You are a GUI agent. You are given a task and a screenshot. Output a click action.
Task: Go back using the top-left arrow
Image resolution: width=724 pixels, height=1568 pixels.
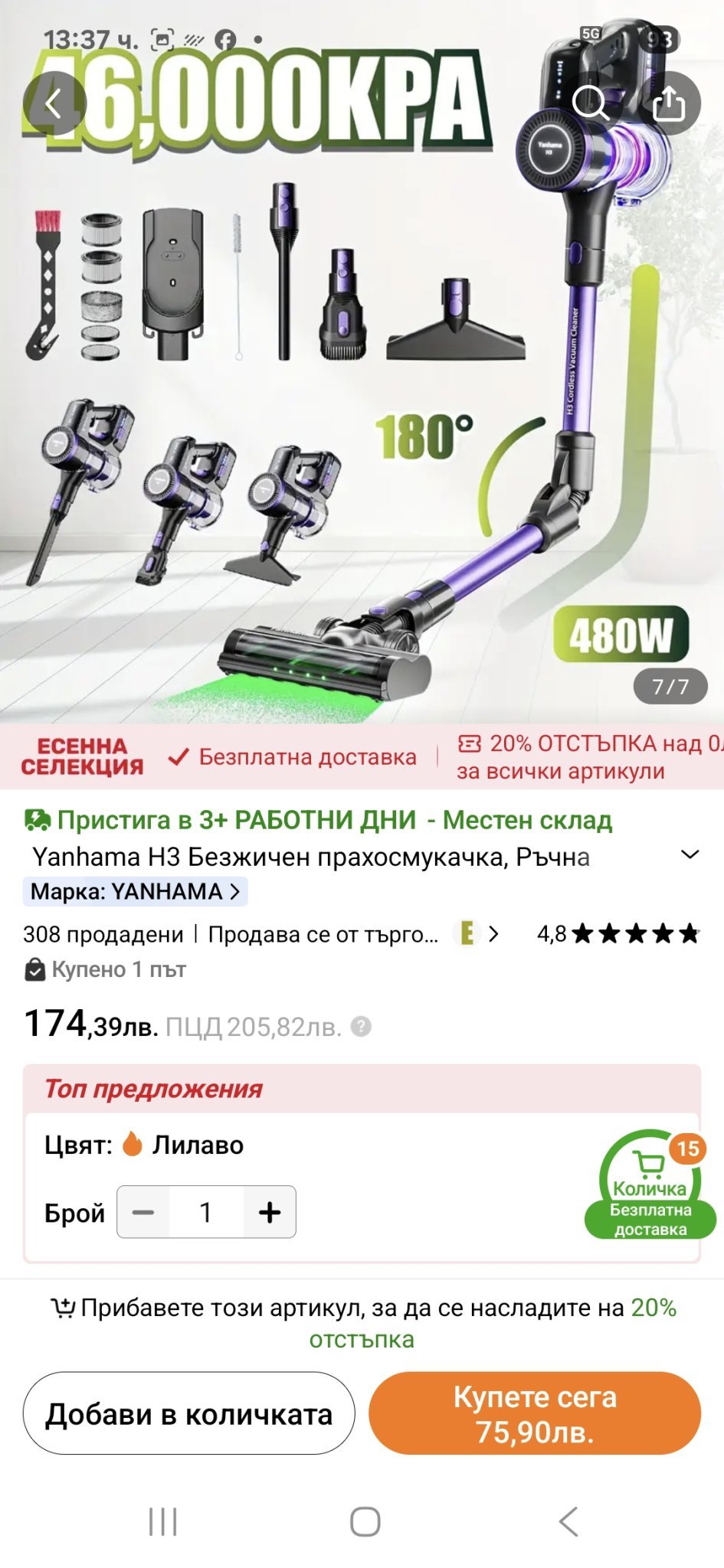[x=52, y=104]
